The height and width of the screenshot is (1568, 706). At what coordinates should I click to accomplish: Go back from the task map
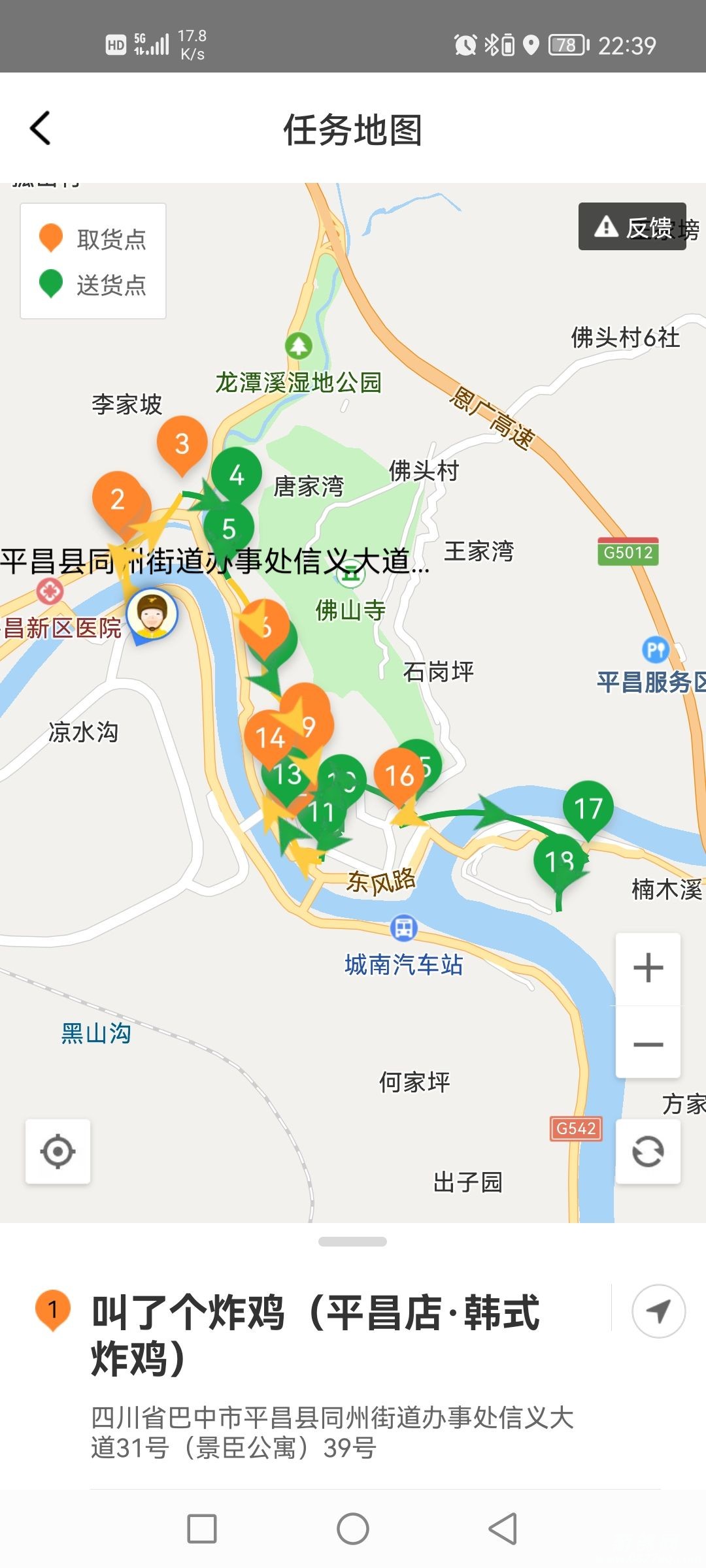click(x=41, y=128)
